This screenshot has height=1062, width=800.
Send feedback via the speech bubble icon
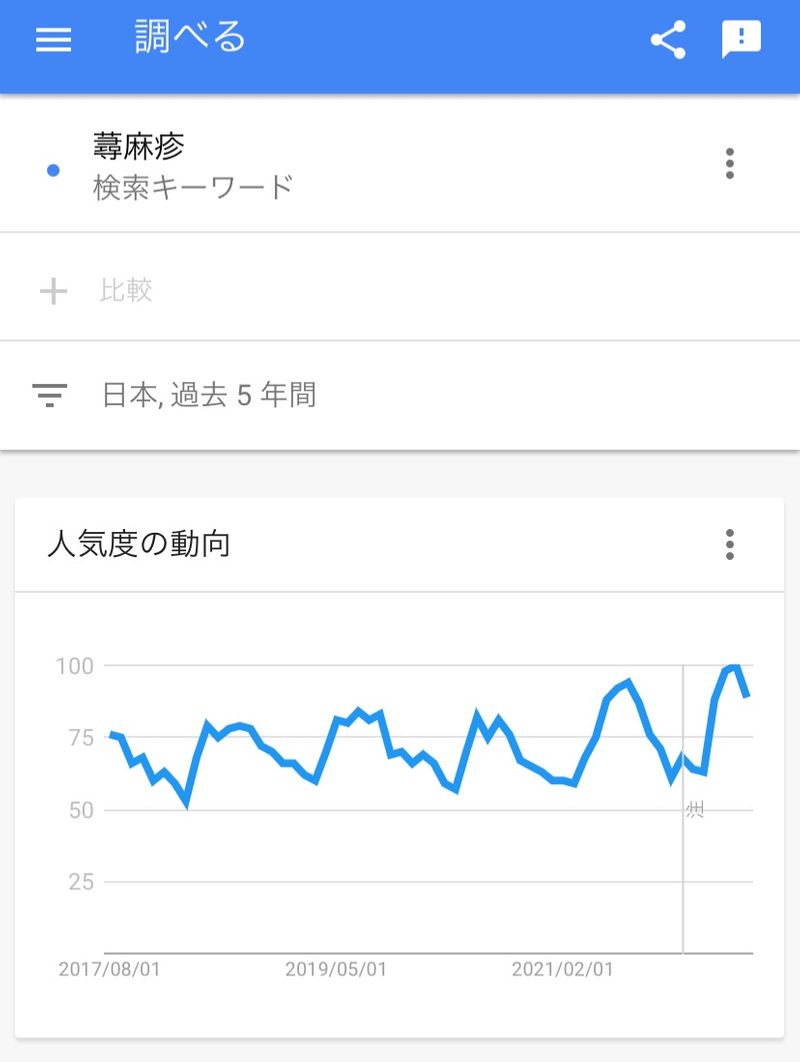(x=741, y=40)
